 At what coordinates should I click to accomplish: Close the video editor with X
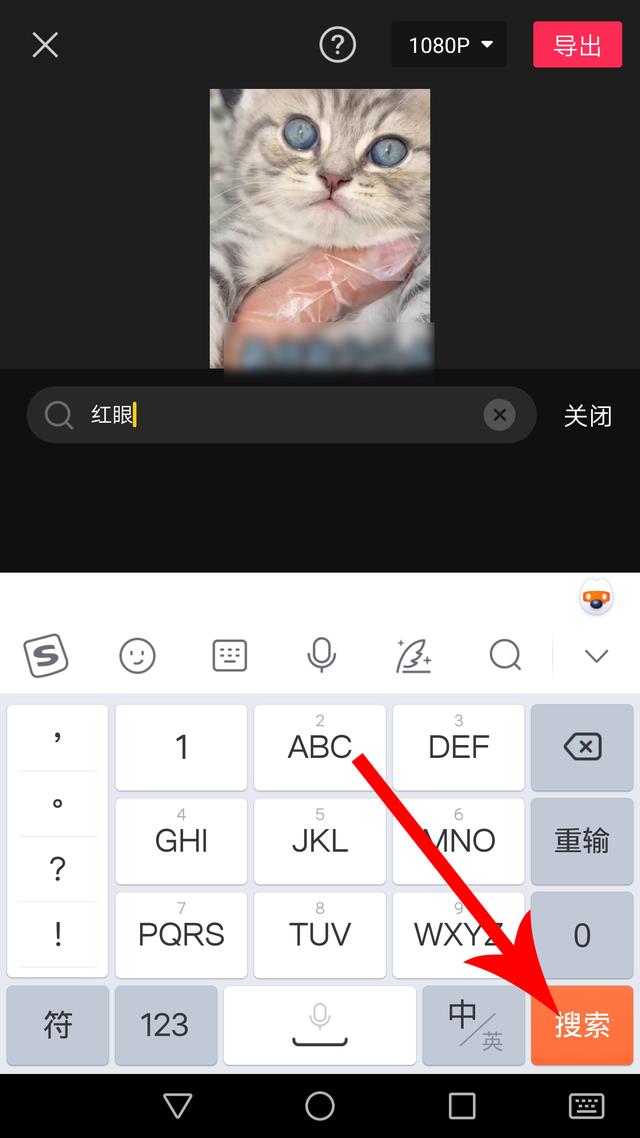[45, 44]
